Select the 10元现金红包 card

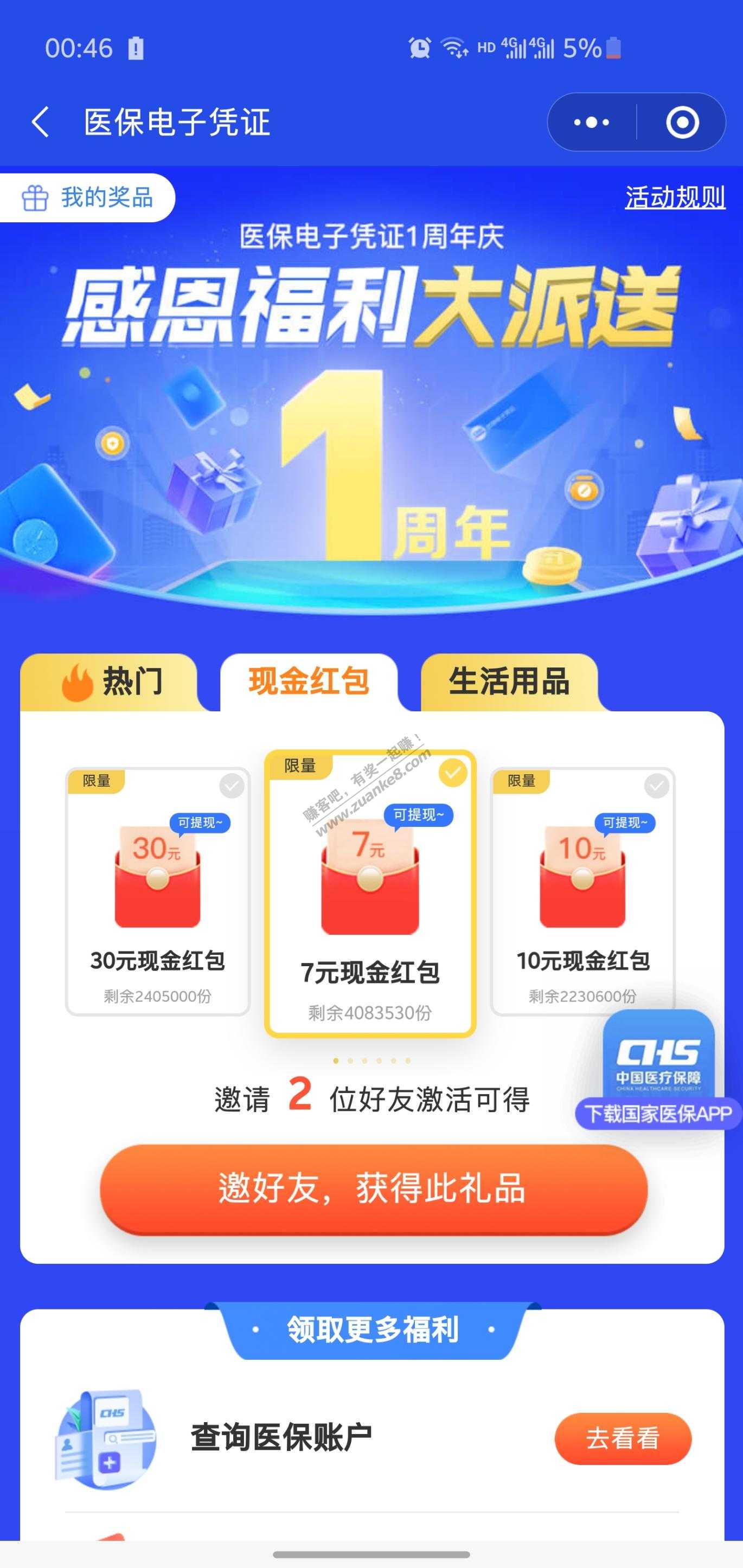pyautogui.click(x=582, y=892)
